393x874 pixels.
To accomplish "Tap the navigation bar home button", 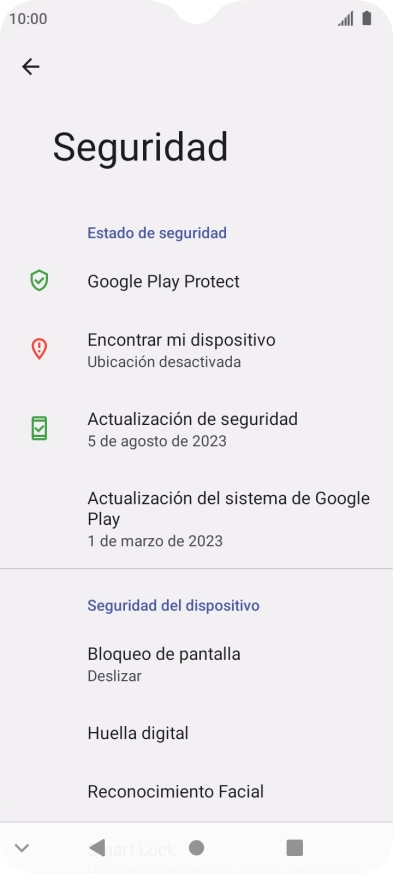I will point(196,848).
